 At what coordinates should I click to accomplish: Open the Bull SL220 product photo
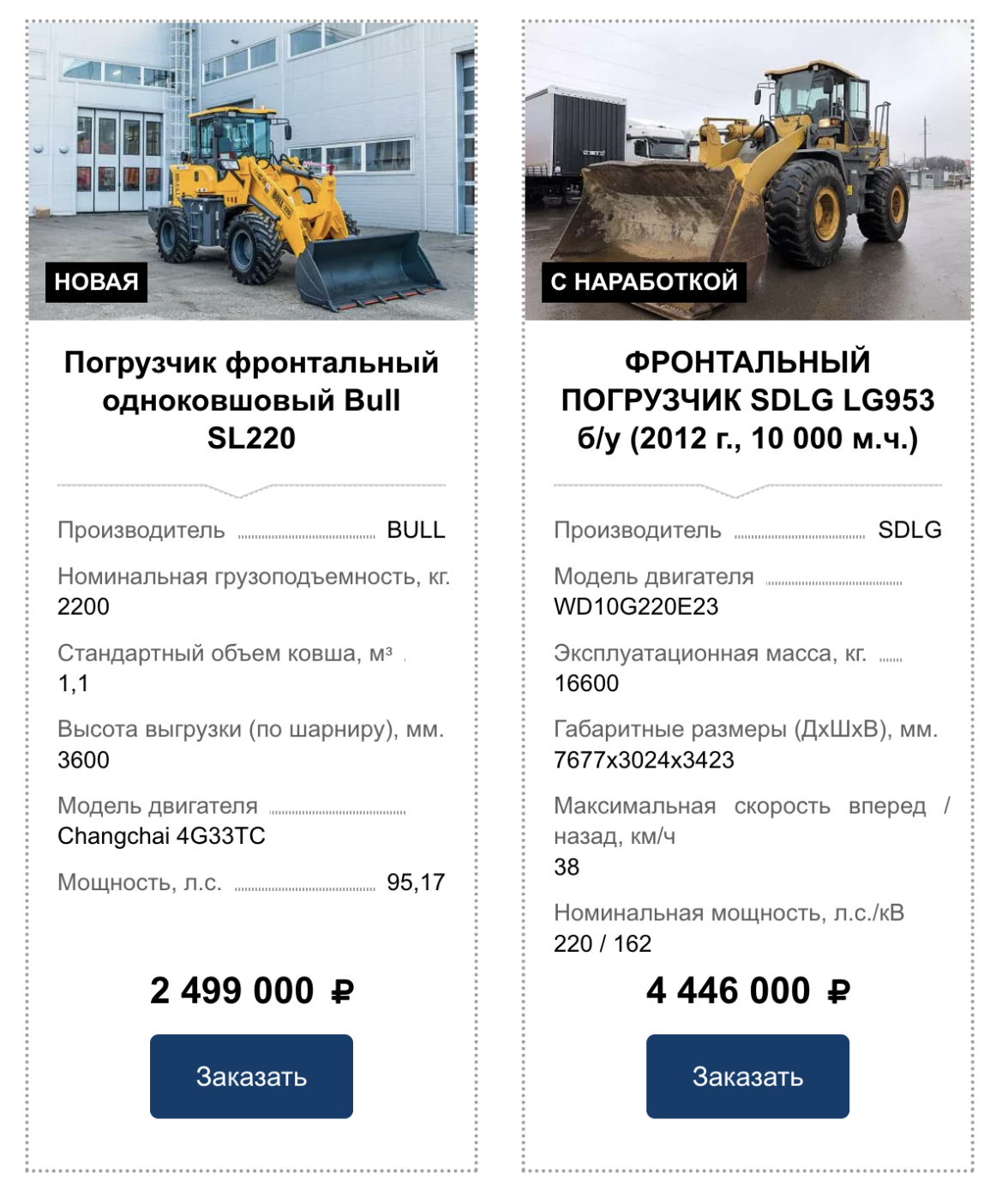pos(251,172)
